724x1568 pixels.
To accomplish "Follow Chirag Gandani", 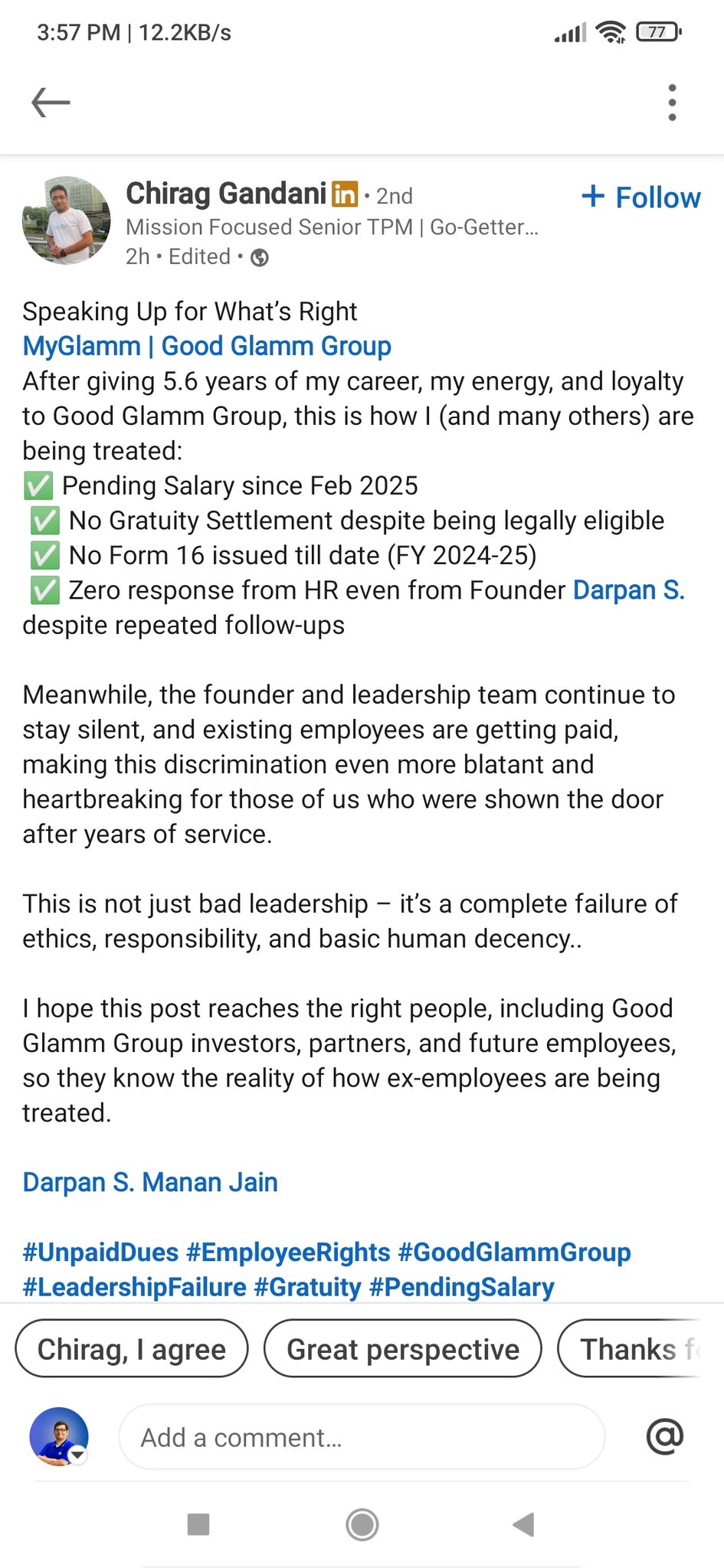I will [641, 198].
